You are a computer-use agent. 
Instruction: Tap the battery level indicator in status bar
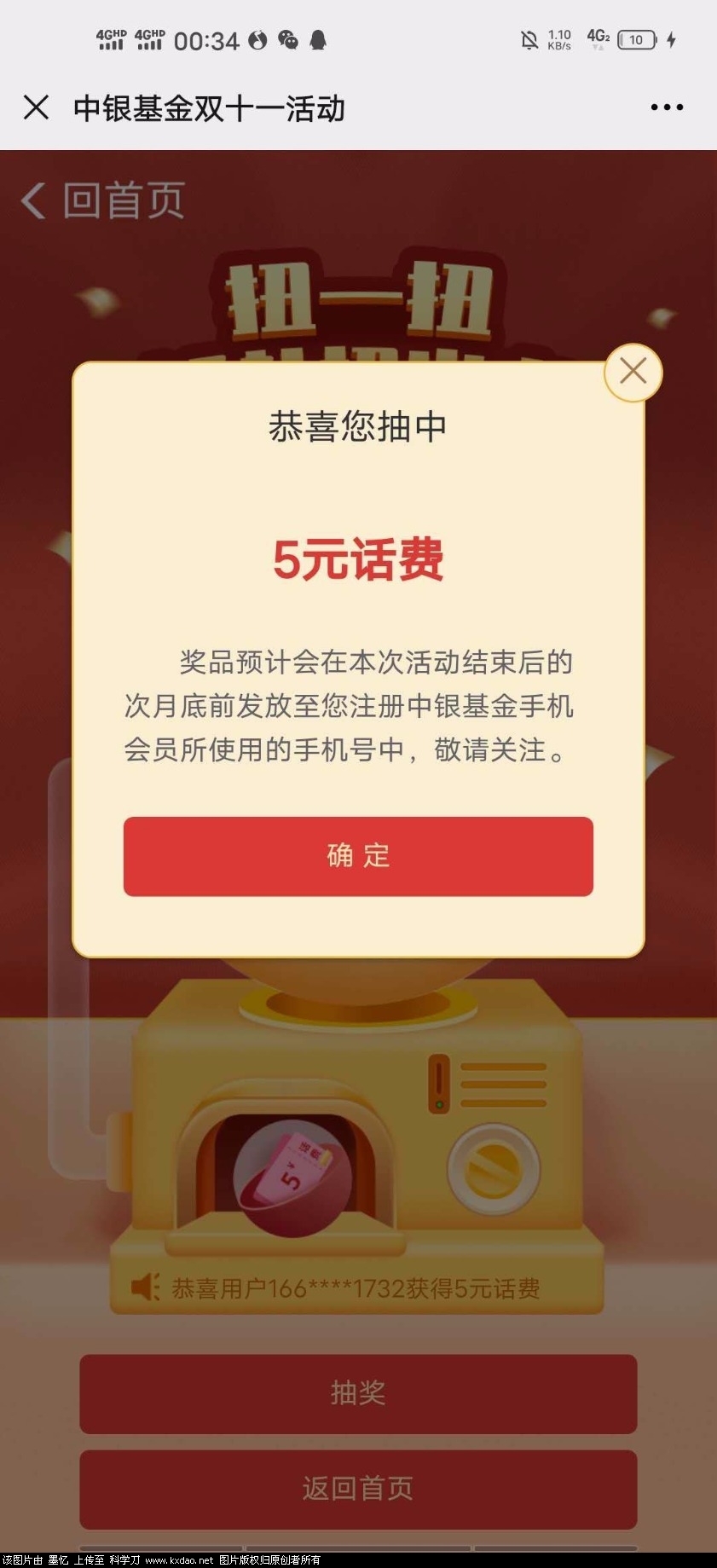(x=634, y=39)
